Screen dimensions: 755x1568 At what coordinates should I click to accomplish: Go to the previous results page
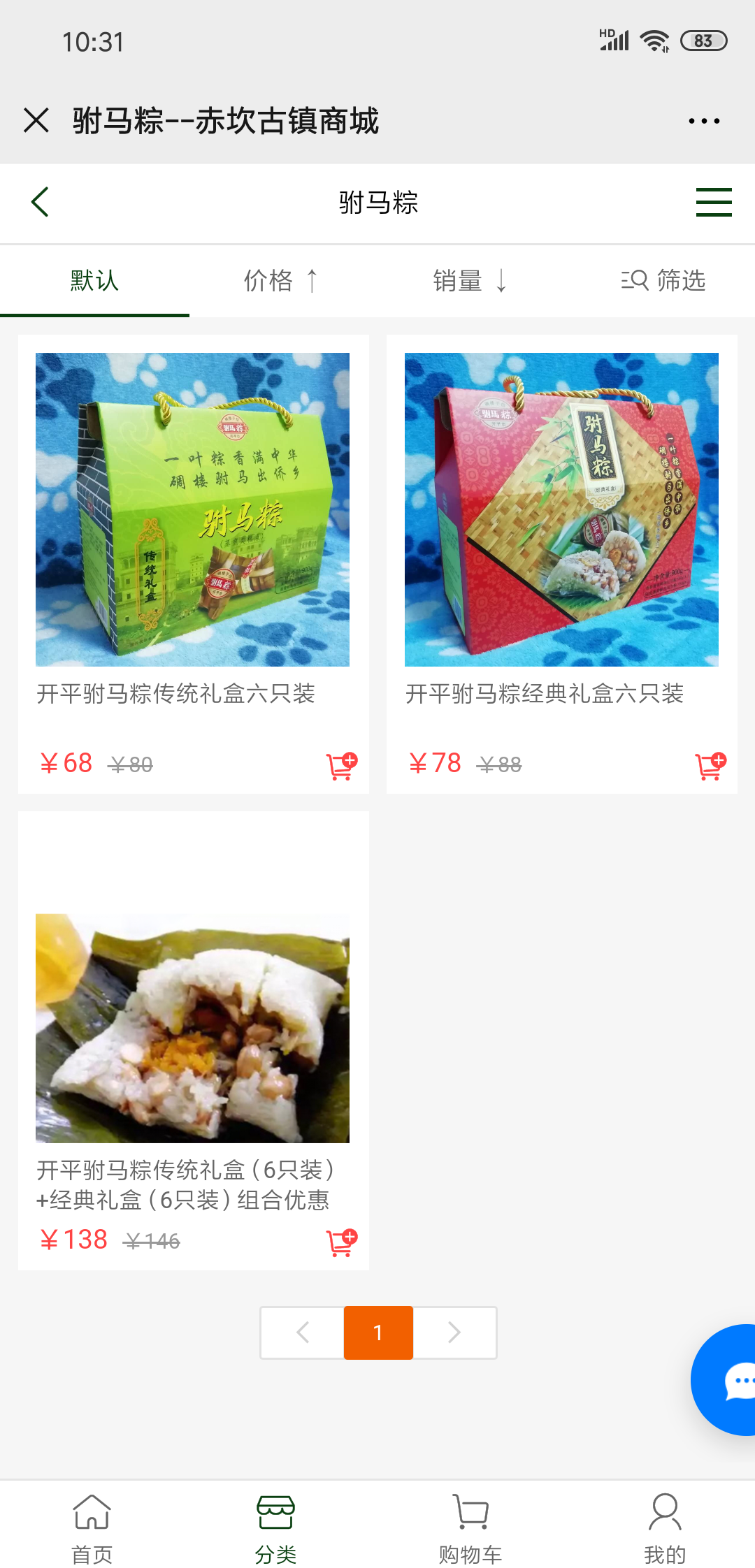click(303, 1333)
